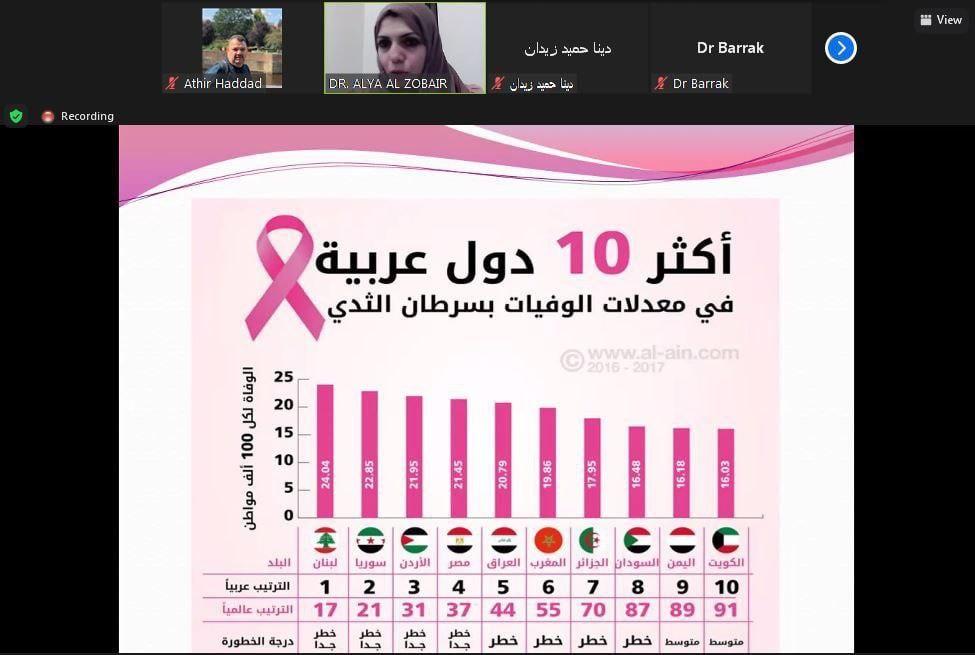Screen dimensions: 975x655
Task: Select Dr Barrak's participant tile
Action: pos(728,48)
